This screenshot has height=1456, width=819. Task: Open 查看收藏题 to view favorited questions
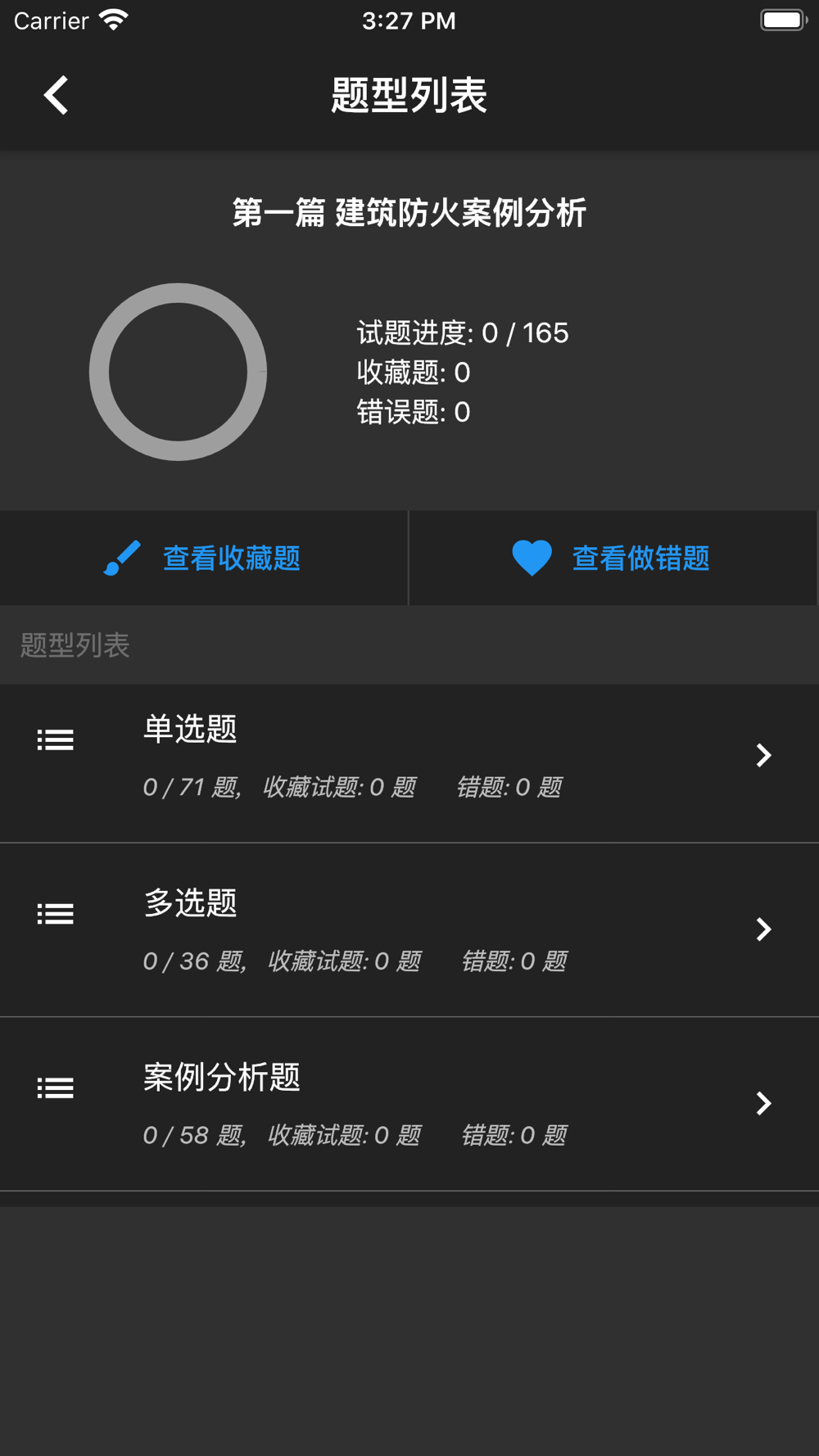tap(203, 558)
